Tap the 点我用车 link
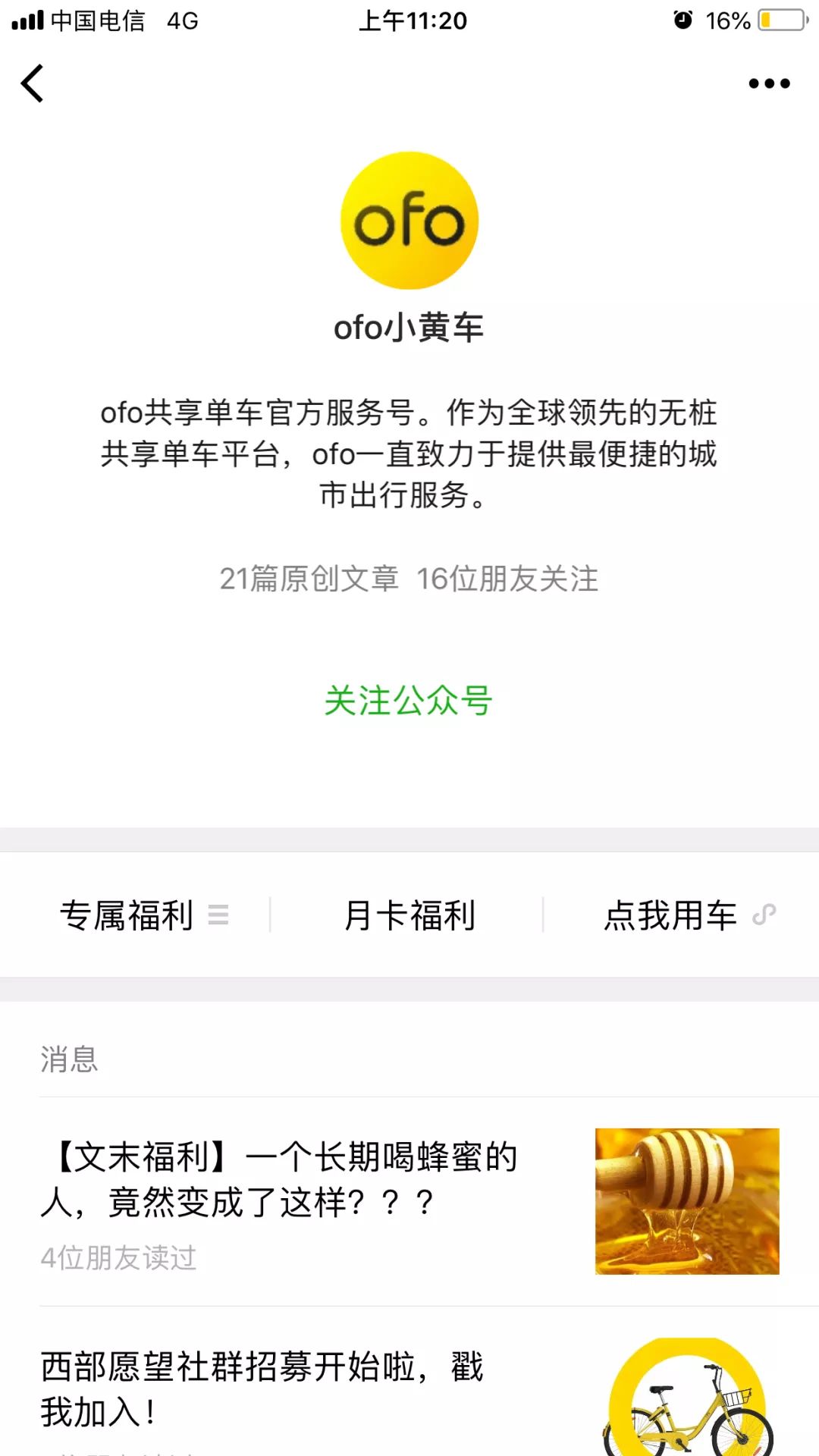Image resolution: width=819 pixels, height=1456 pixels. click(x=686, y=915)
